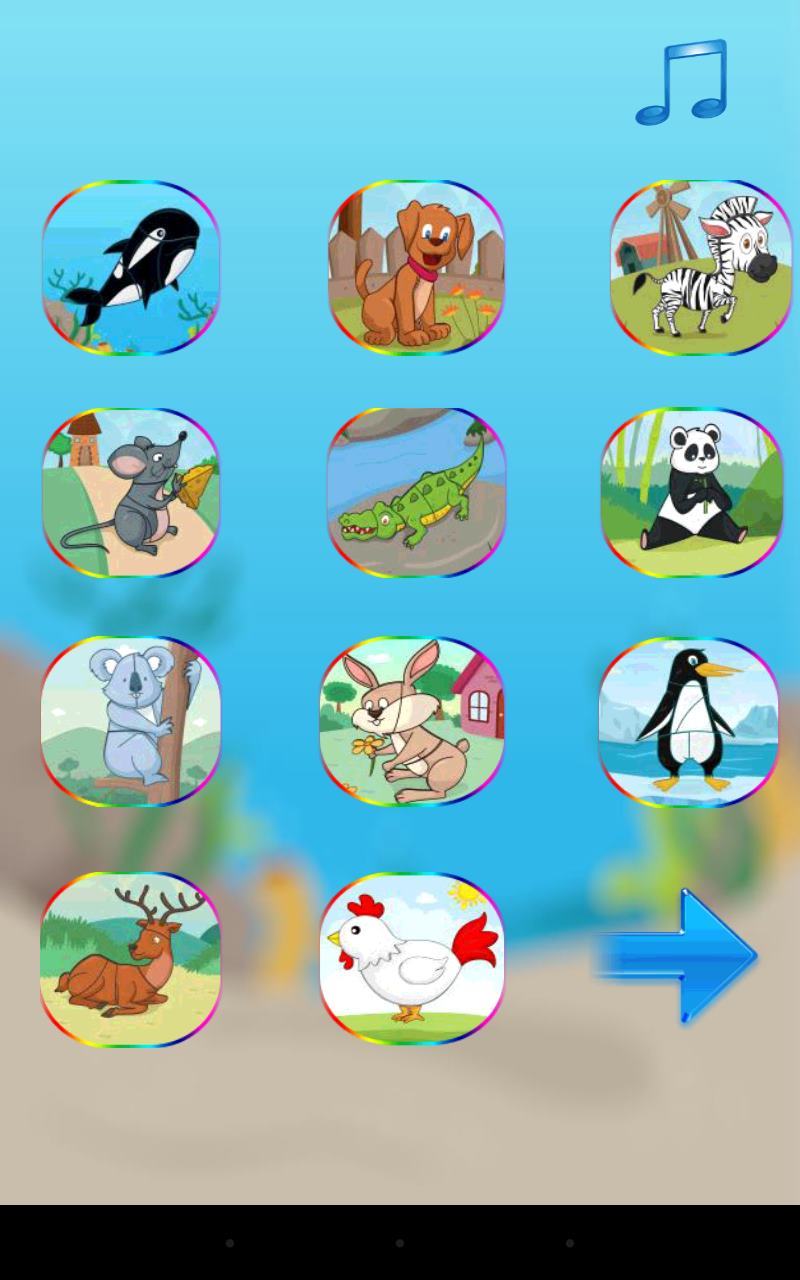Select the brown puppy puzzle
This screenshot has height=1280, width=800.
pyautogui.click(x=416, y=268)
